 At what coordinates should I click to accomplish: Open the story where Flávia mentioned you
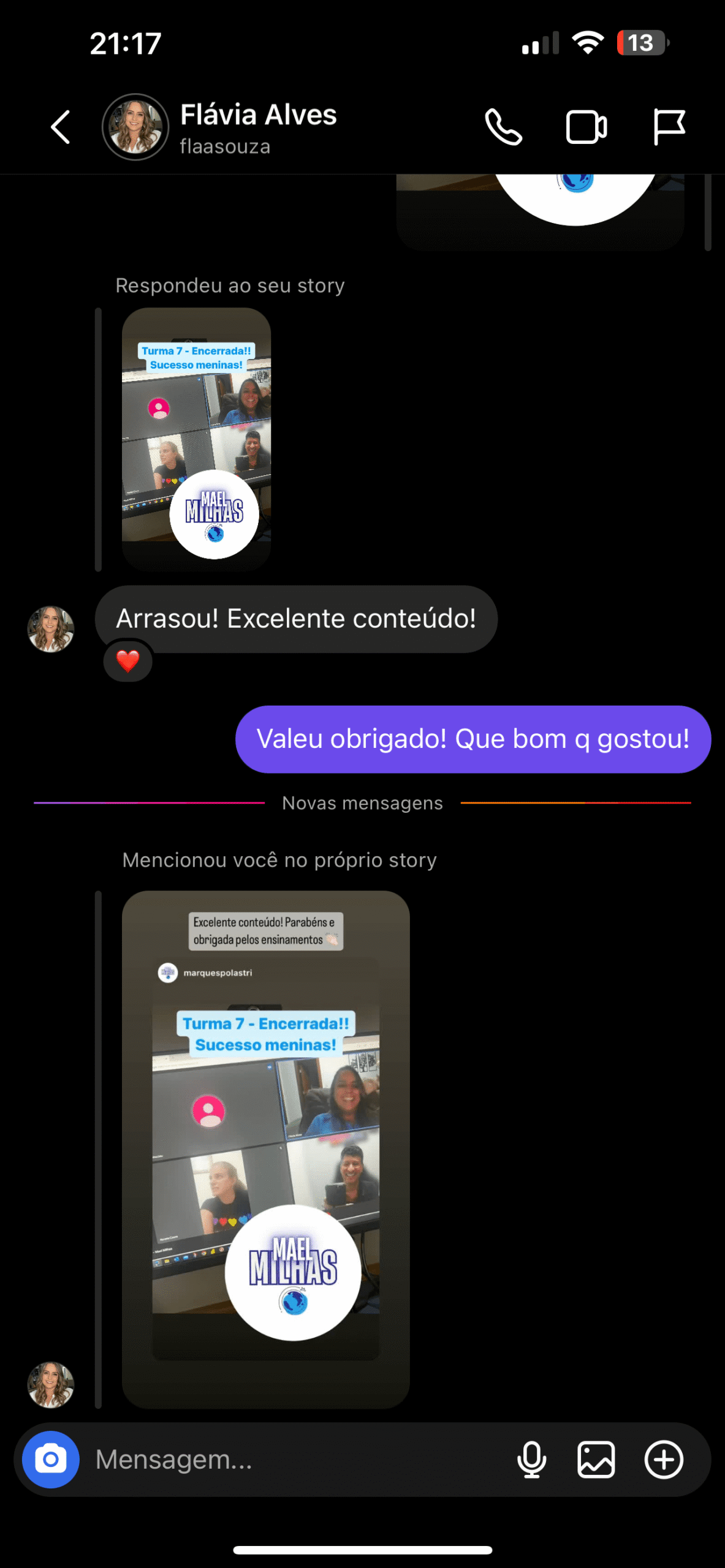[x=265, y=1148]
